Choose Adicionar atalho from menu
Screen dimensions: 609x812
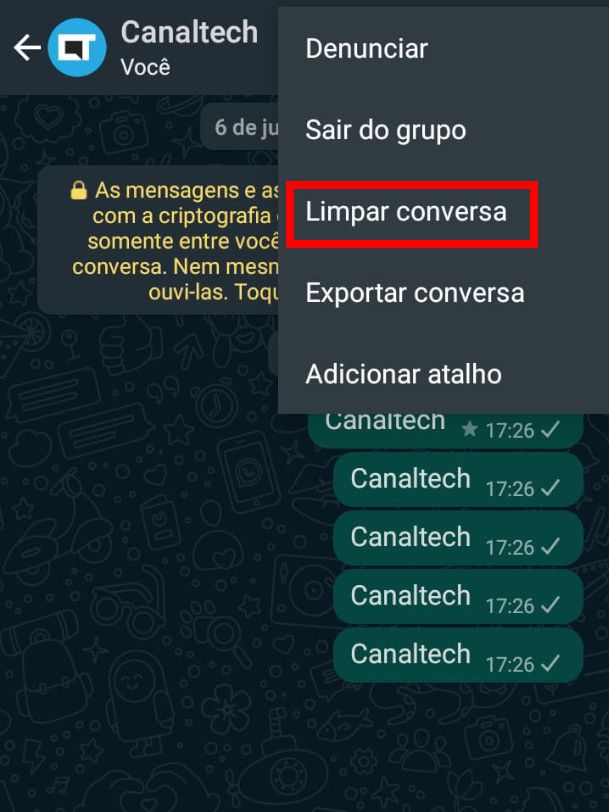404,375
